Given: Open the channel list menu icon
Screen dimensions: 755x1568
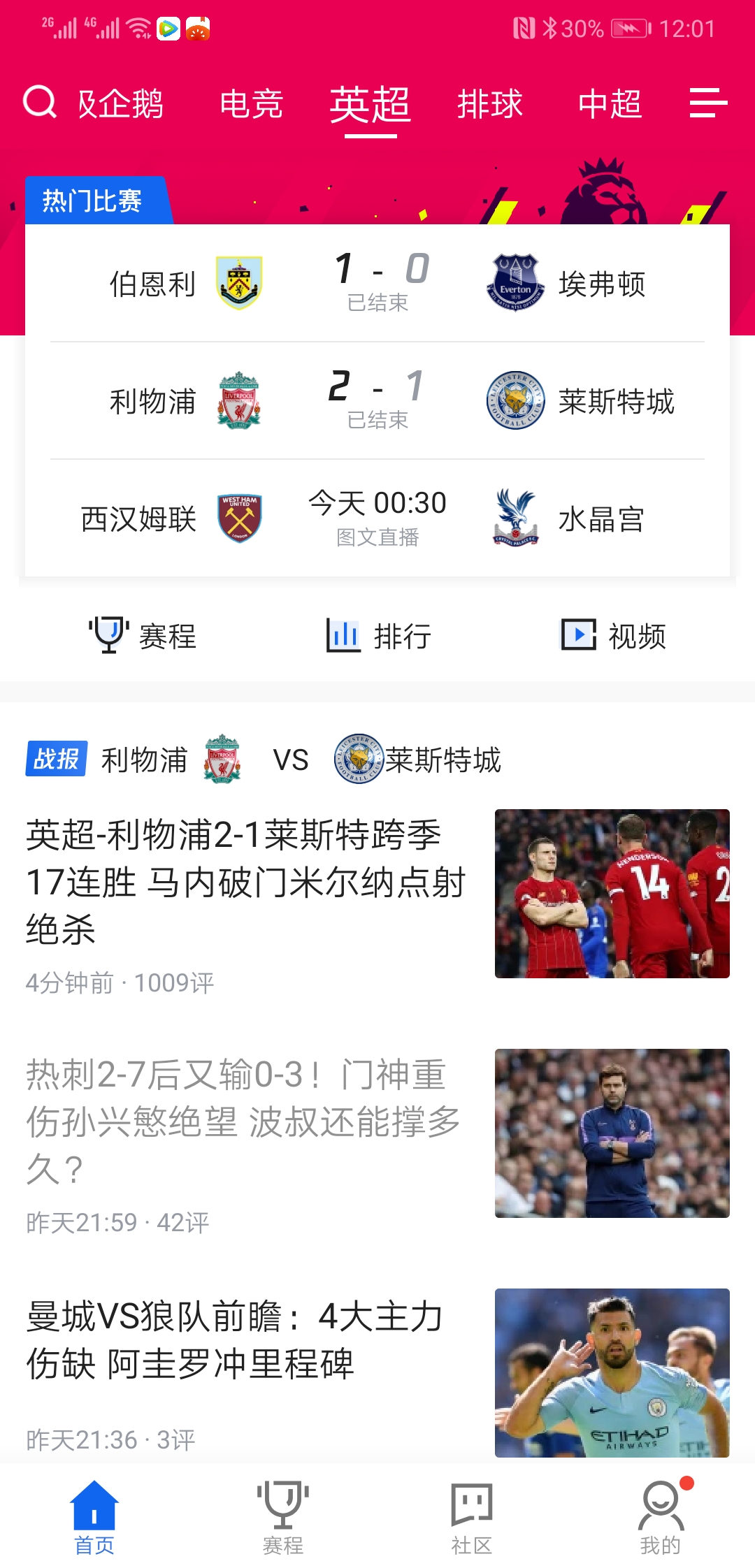Looking at the screenshot, I should click(708, 103).
